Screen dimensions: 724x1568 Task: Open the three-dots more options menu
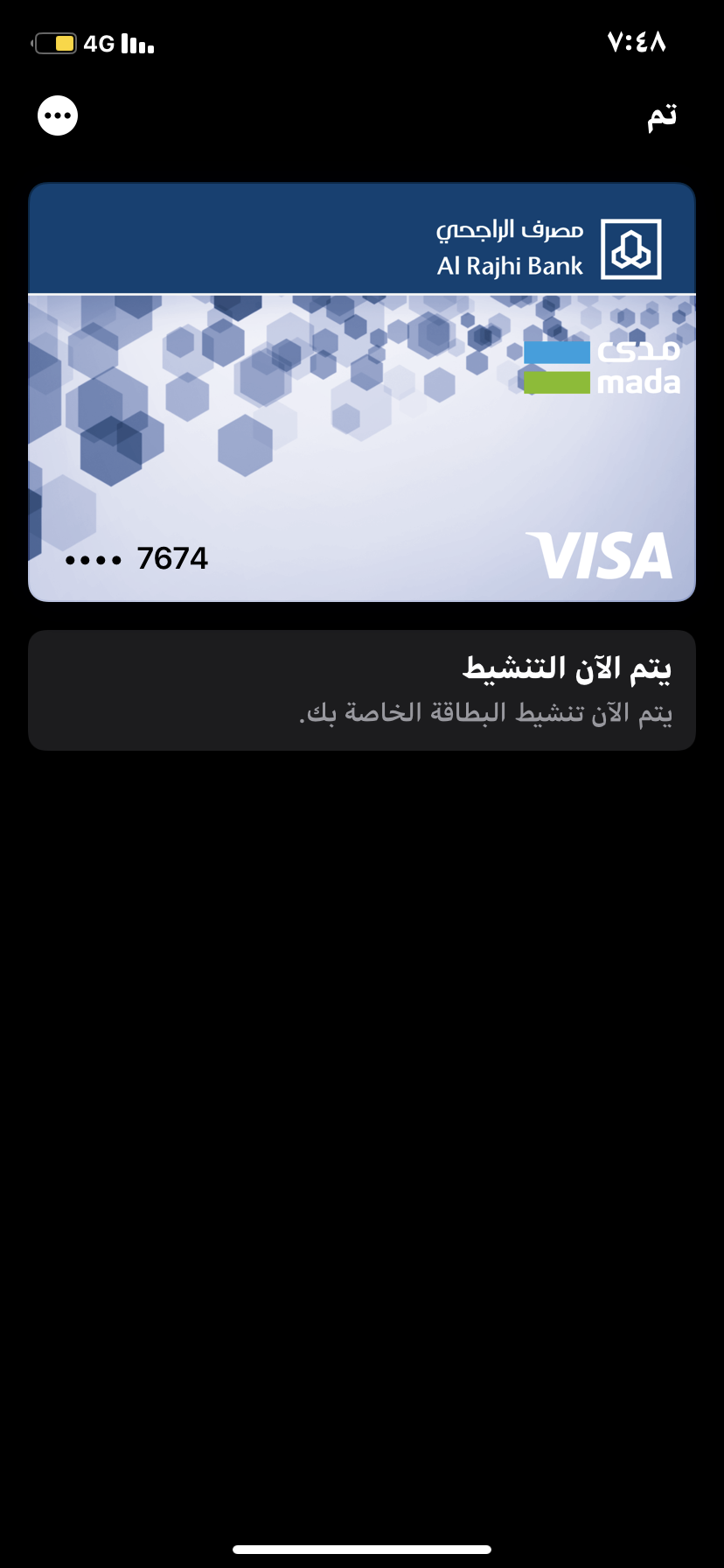(x=58, y=115)
